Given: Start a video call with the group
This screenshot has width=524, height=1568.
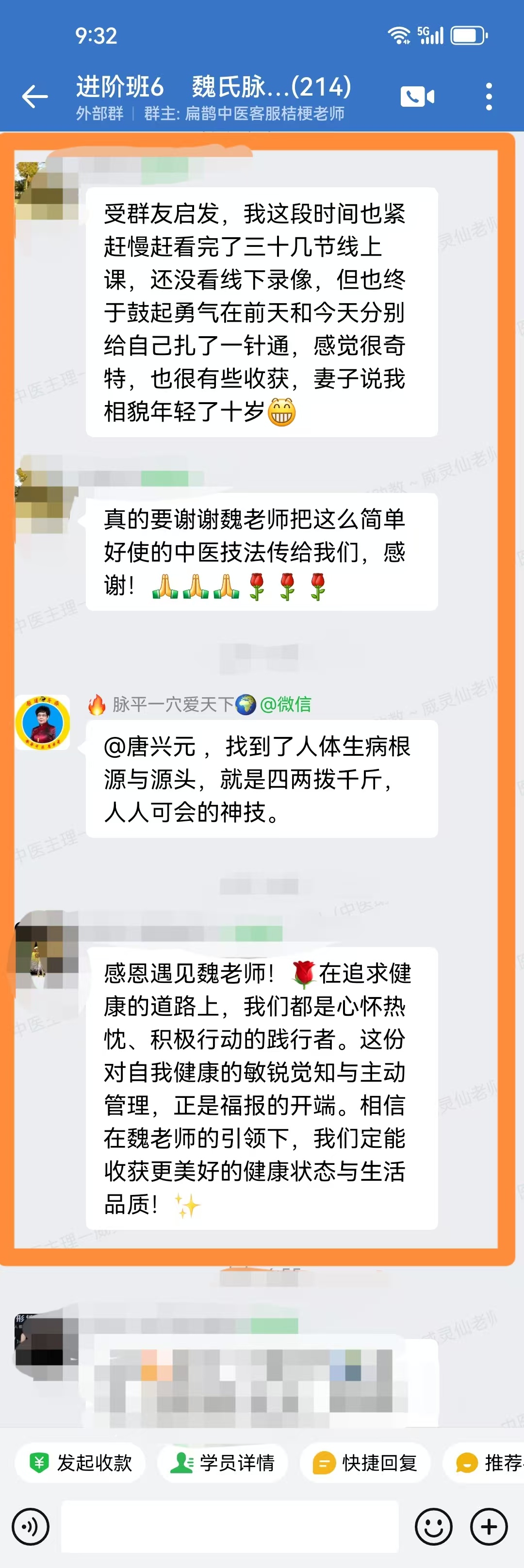Looking at the screenshot, I should click(417, 96).
